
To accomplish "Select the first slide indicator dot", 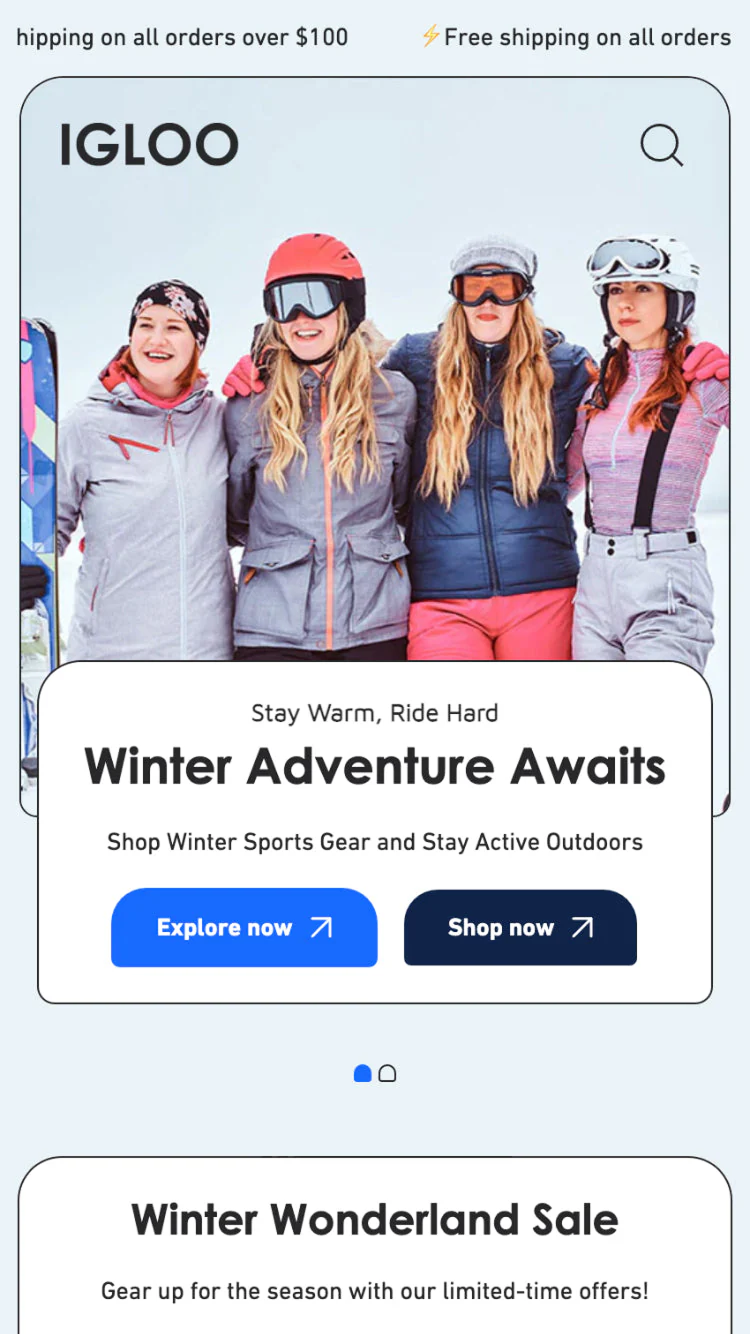I will pyautogui.click(x=363, y=1073).
